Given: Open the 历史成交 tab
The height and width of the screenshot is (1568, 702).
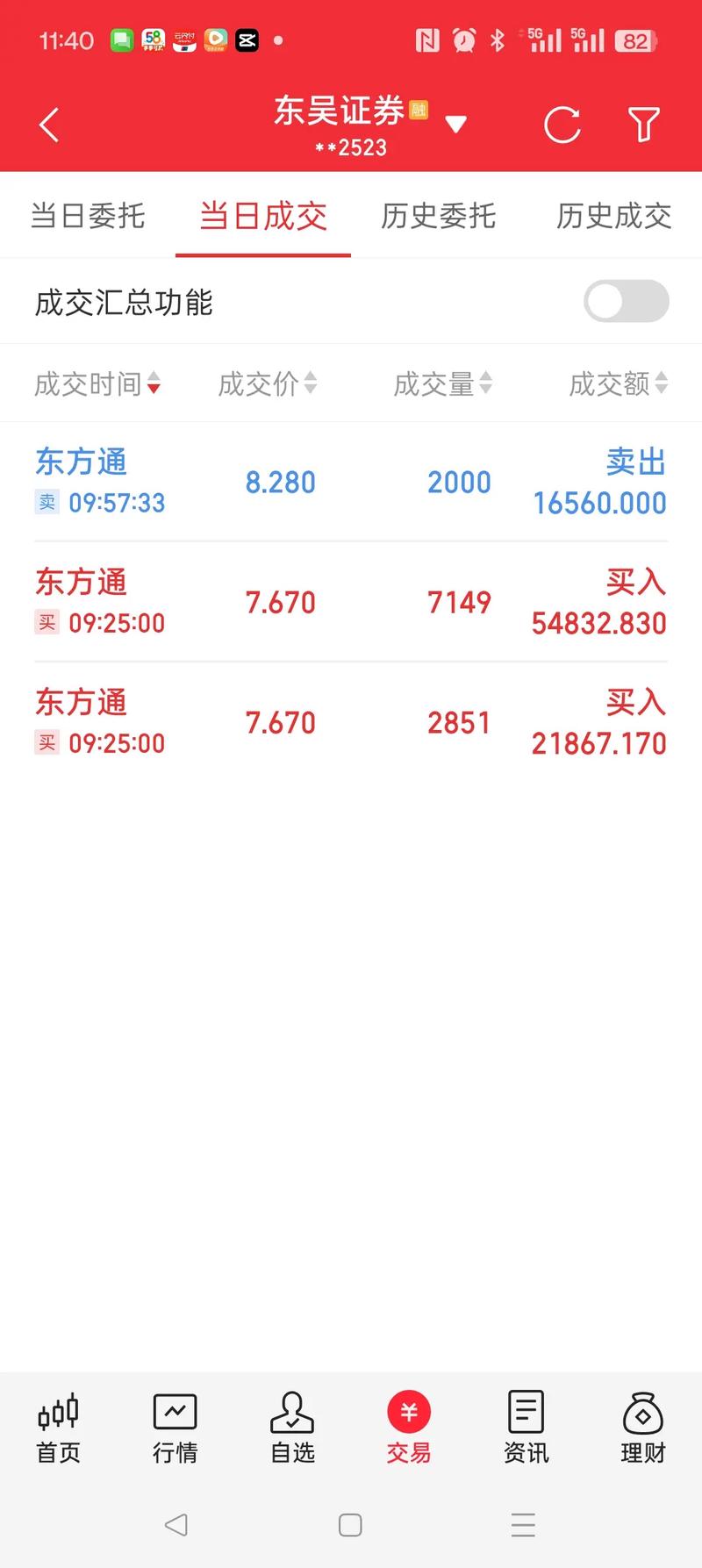Looking at the screenshot, I should point(613,216).
